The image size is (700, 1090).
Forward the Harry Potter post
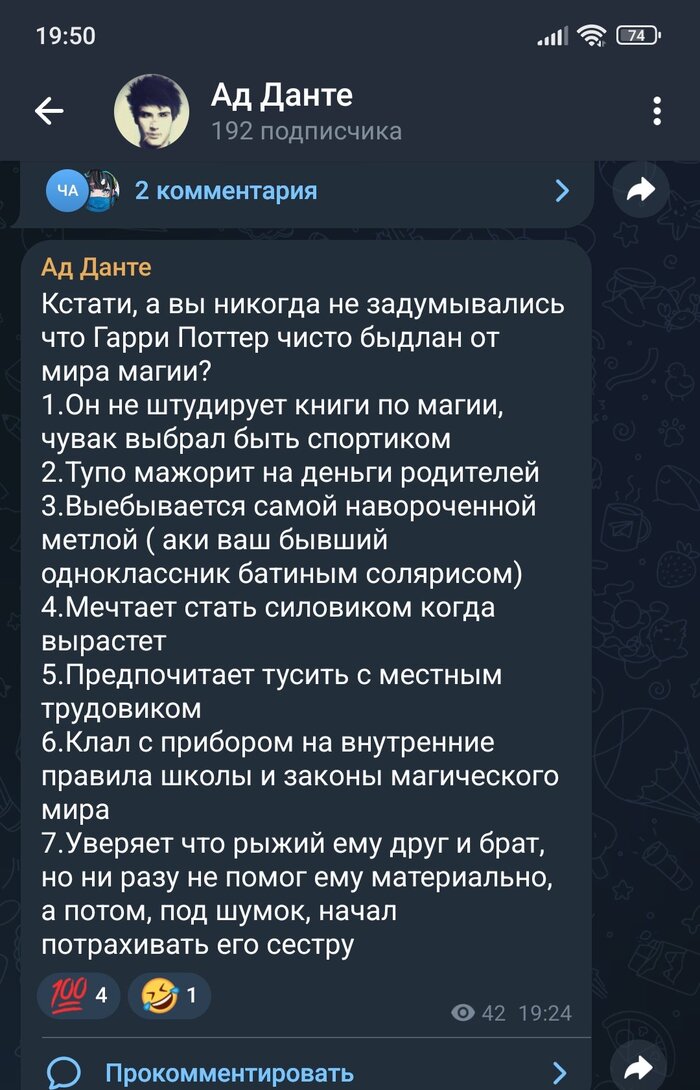point(639,1065)
